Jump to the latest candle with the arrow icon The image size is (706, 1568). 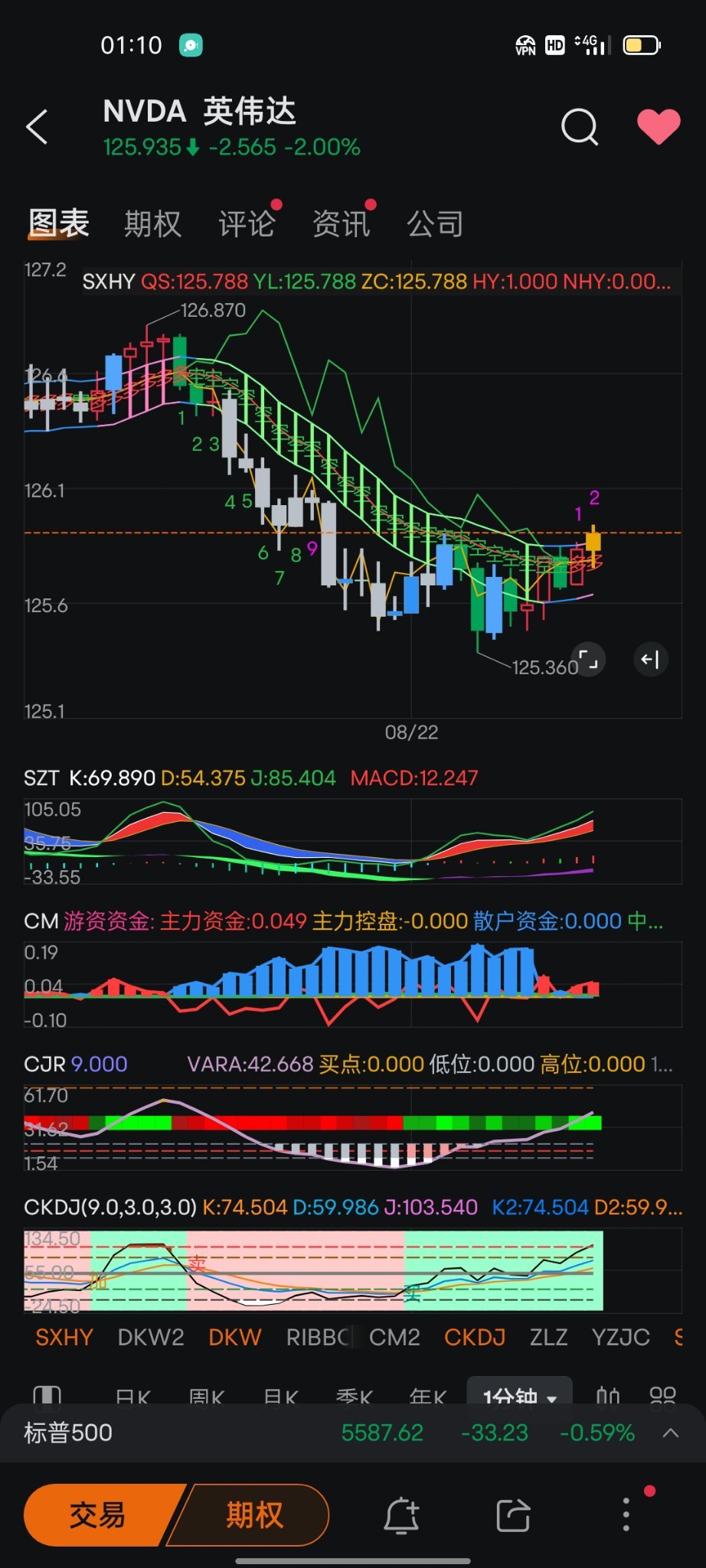(x=651, y=660)
